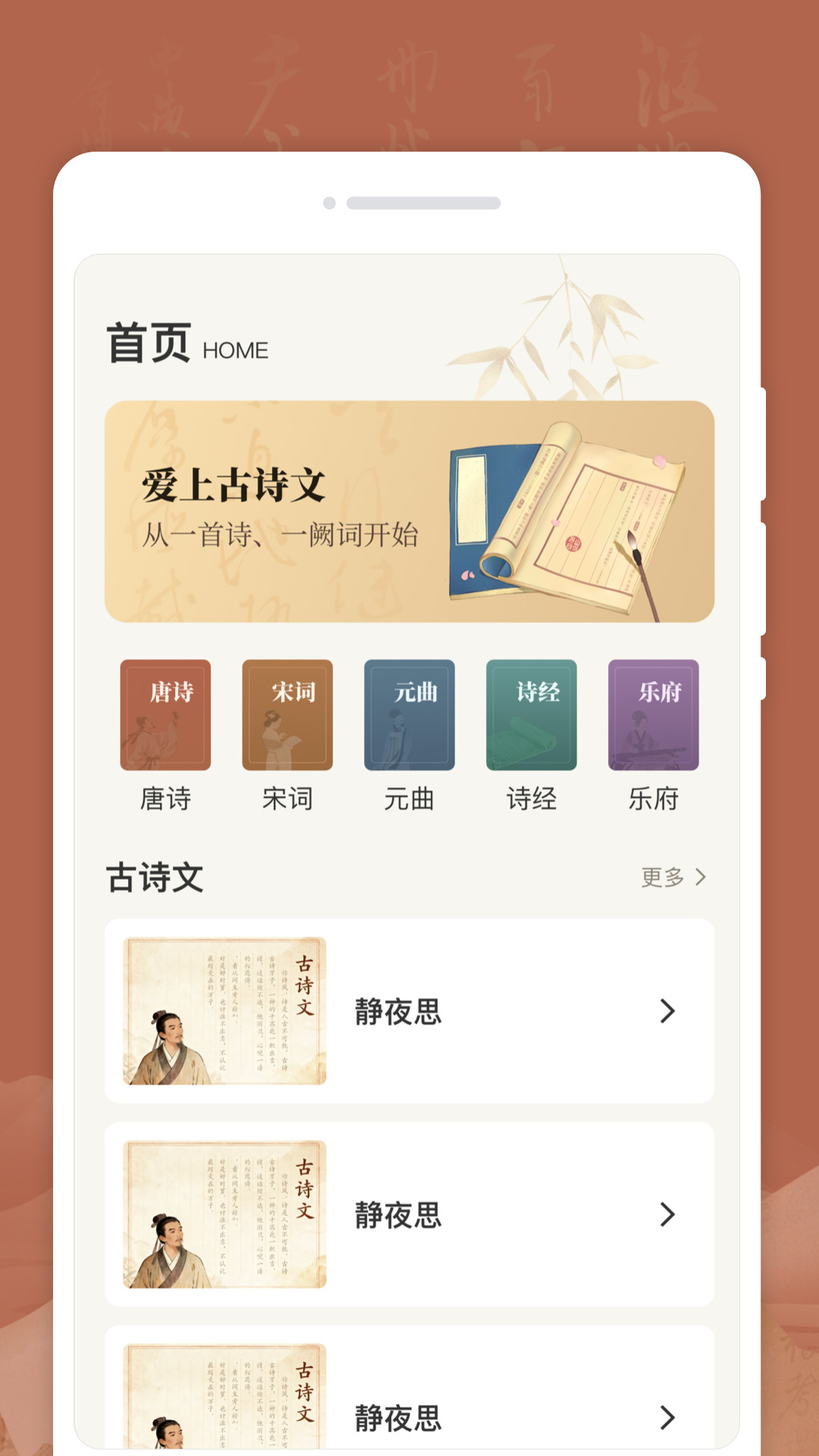The width and height of the screenshot is (819, 1456).
Task: Select the 唐诗 (Tang poetry) category icon
Action: pos(166,714)
